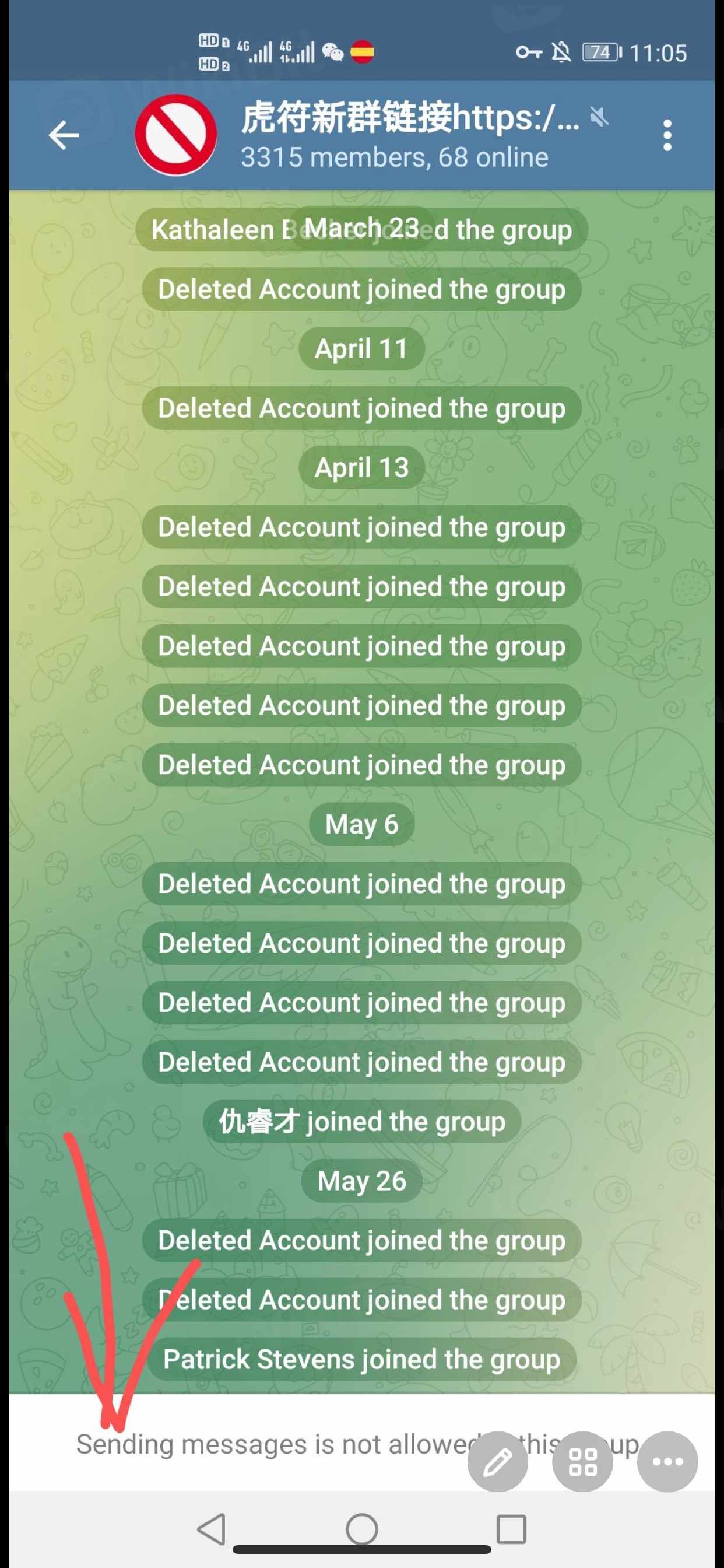Screen dimensions: 724x1568
Task: Open recent apps with the square button
Action: click(511, 1528)
